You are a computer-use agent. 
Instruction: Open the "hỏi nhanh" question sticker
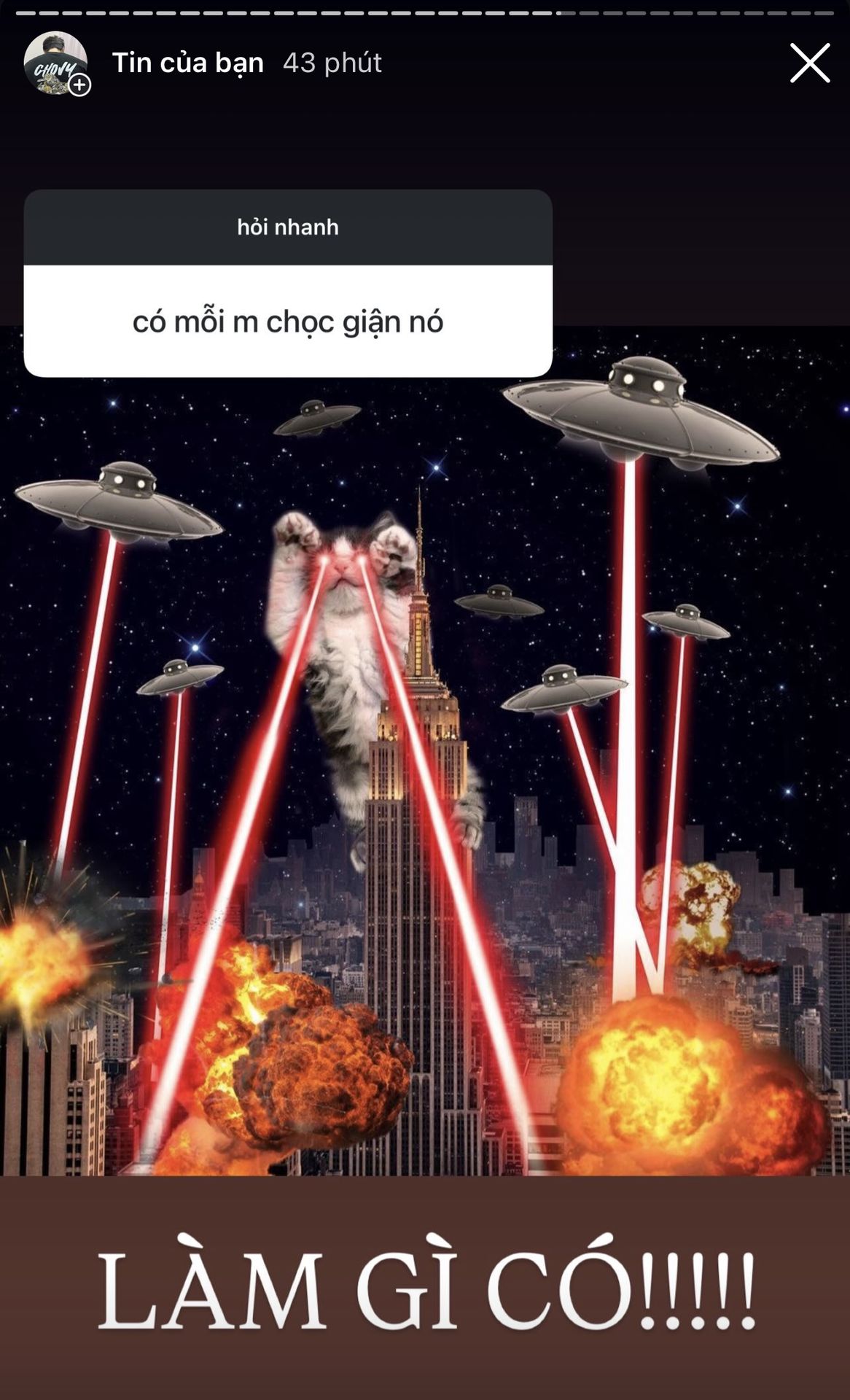tap(288, 283)
